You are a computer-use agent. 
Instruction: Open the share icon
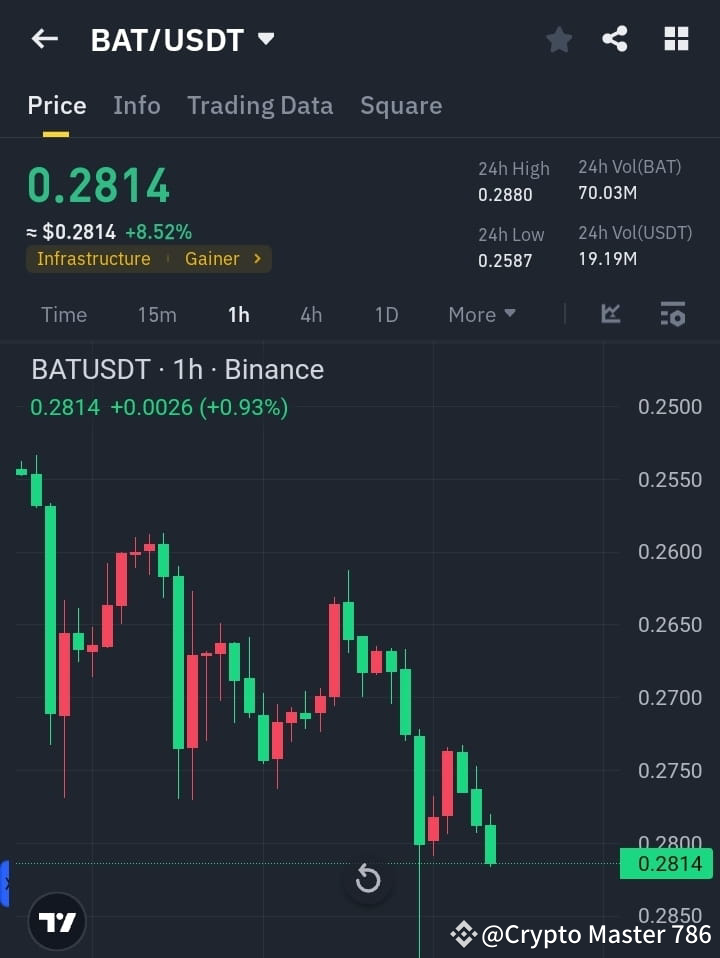tap(616, 39)
